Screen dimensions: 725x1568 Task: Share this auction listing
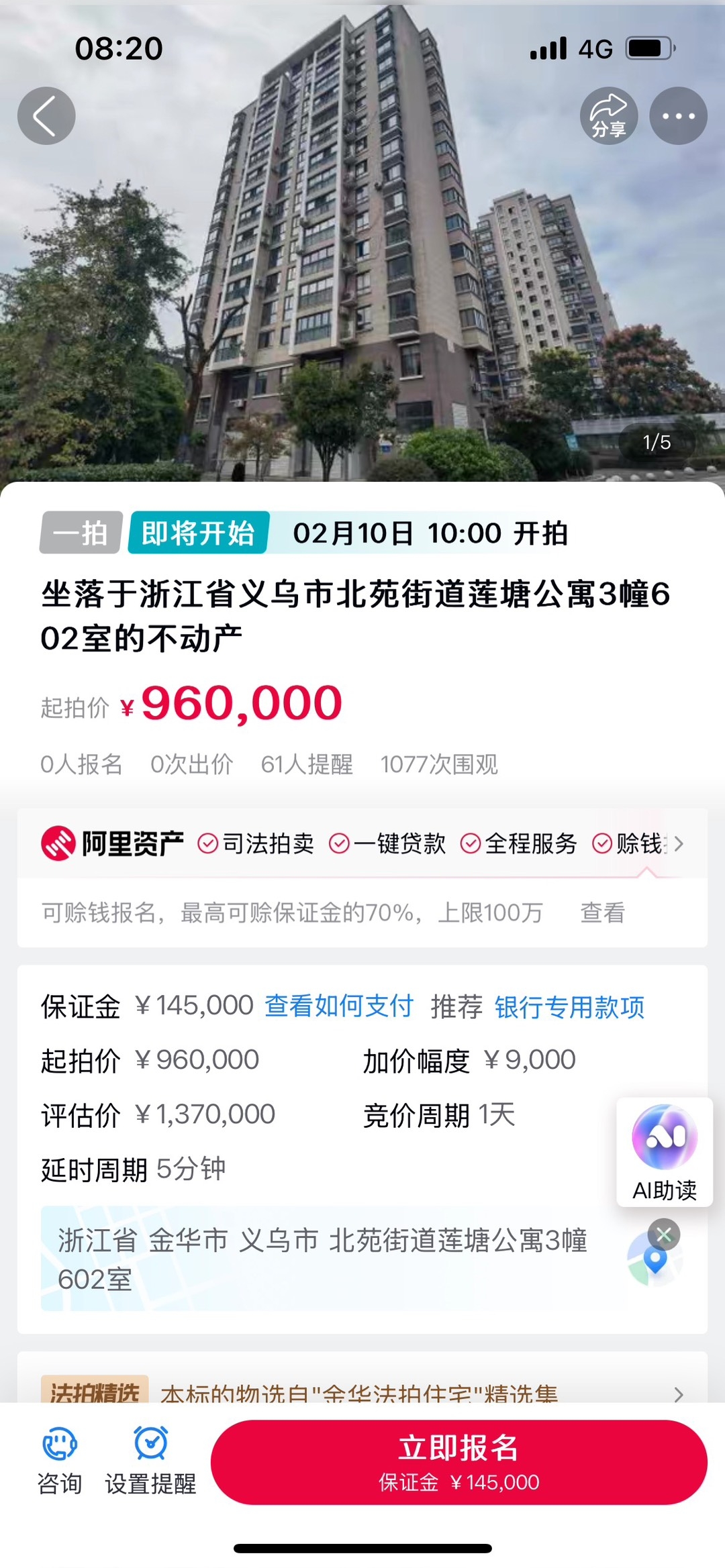tap(608, 115)
